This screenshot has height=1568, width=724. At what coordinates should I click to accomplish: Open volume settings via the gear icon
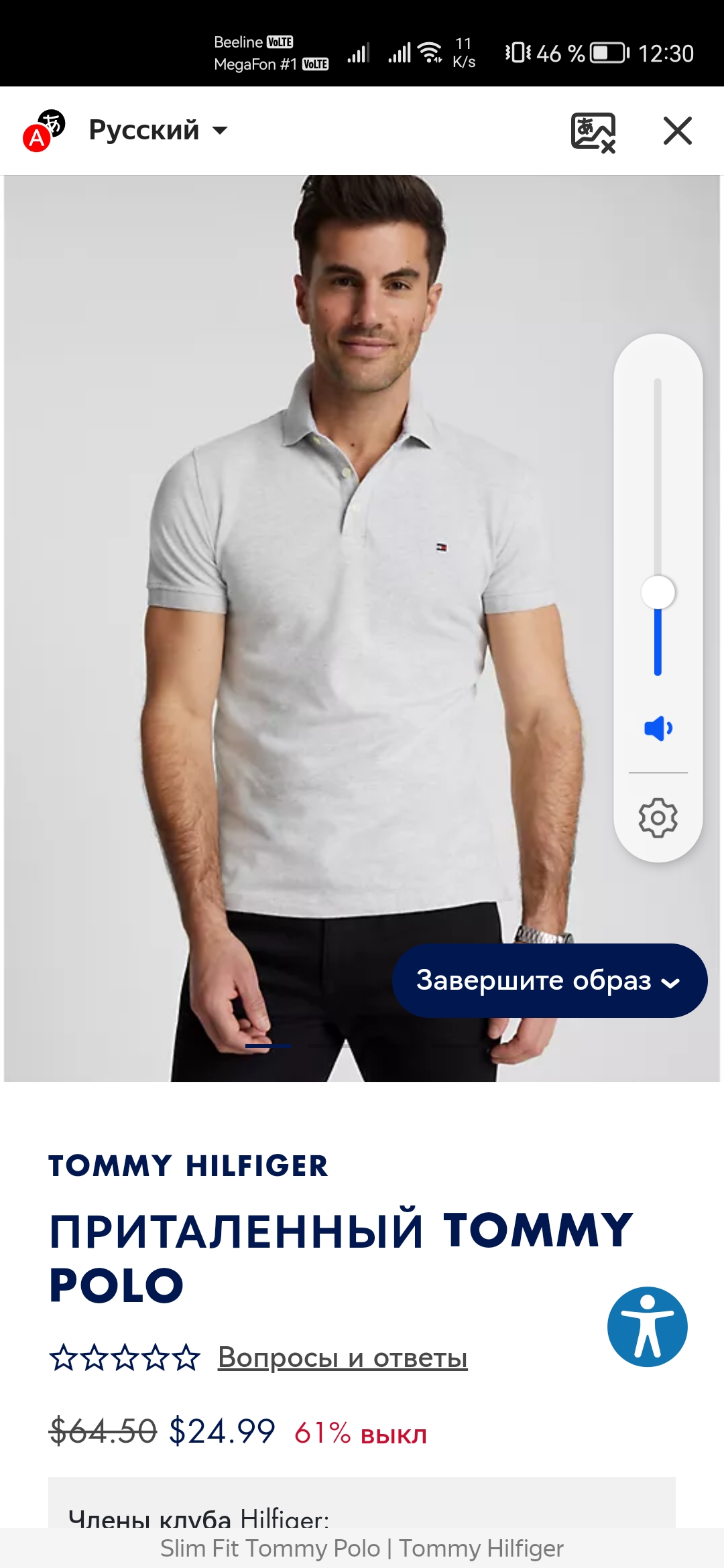coord(658,818)
